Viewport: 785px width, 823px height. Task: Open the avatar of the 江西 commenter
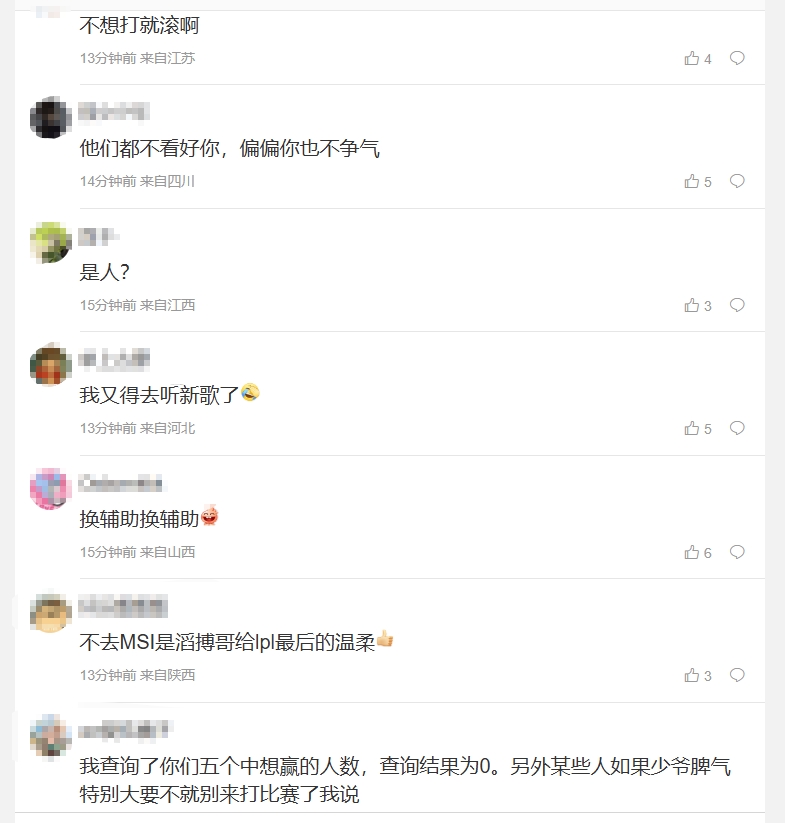pos(50,242)
